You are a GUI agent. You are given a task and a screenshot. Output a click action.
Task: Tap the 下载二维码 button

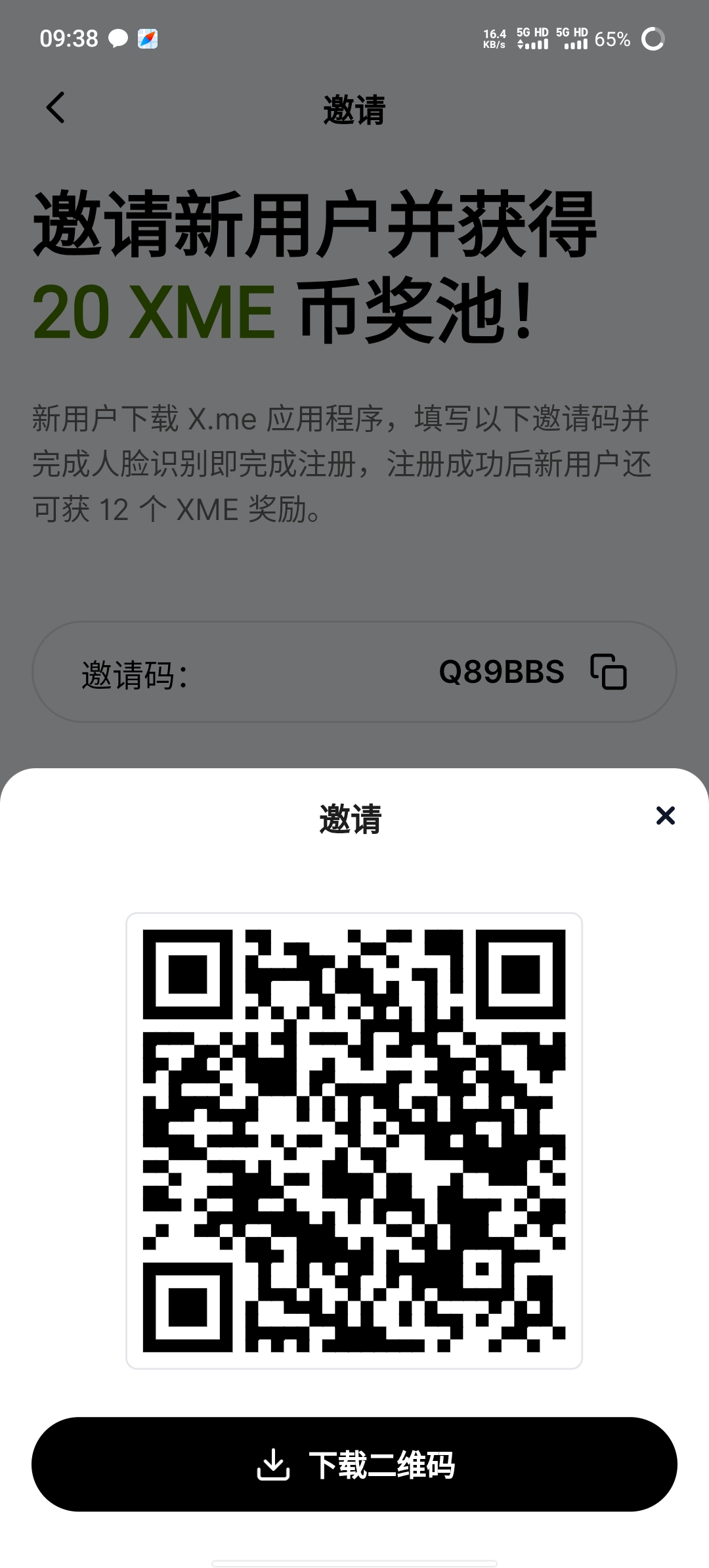point(354,1464)
